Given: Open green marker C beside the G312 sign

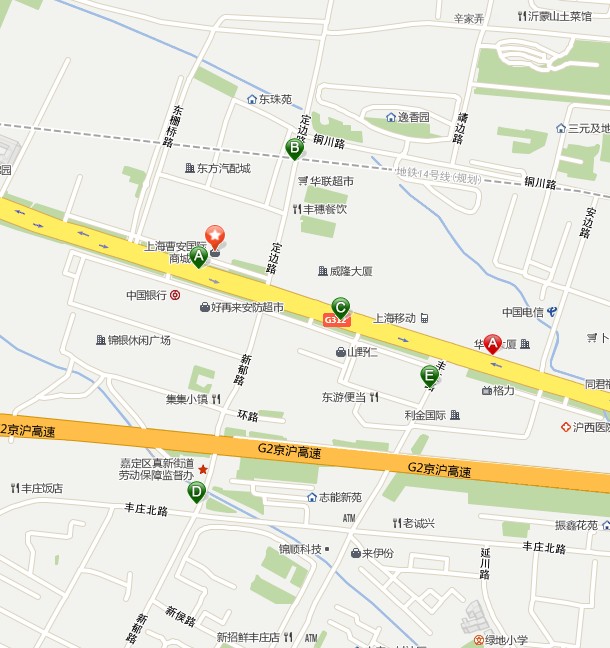Looking at the screenshot, I should pos(340,307).
